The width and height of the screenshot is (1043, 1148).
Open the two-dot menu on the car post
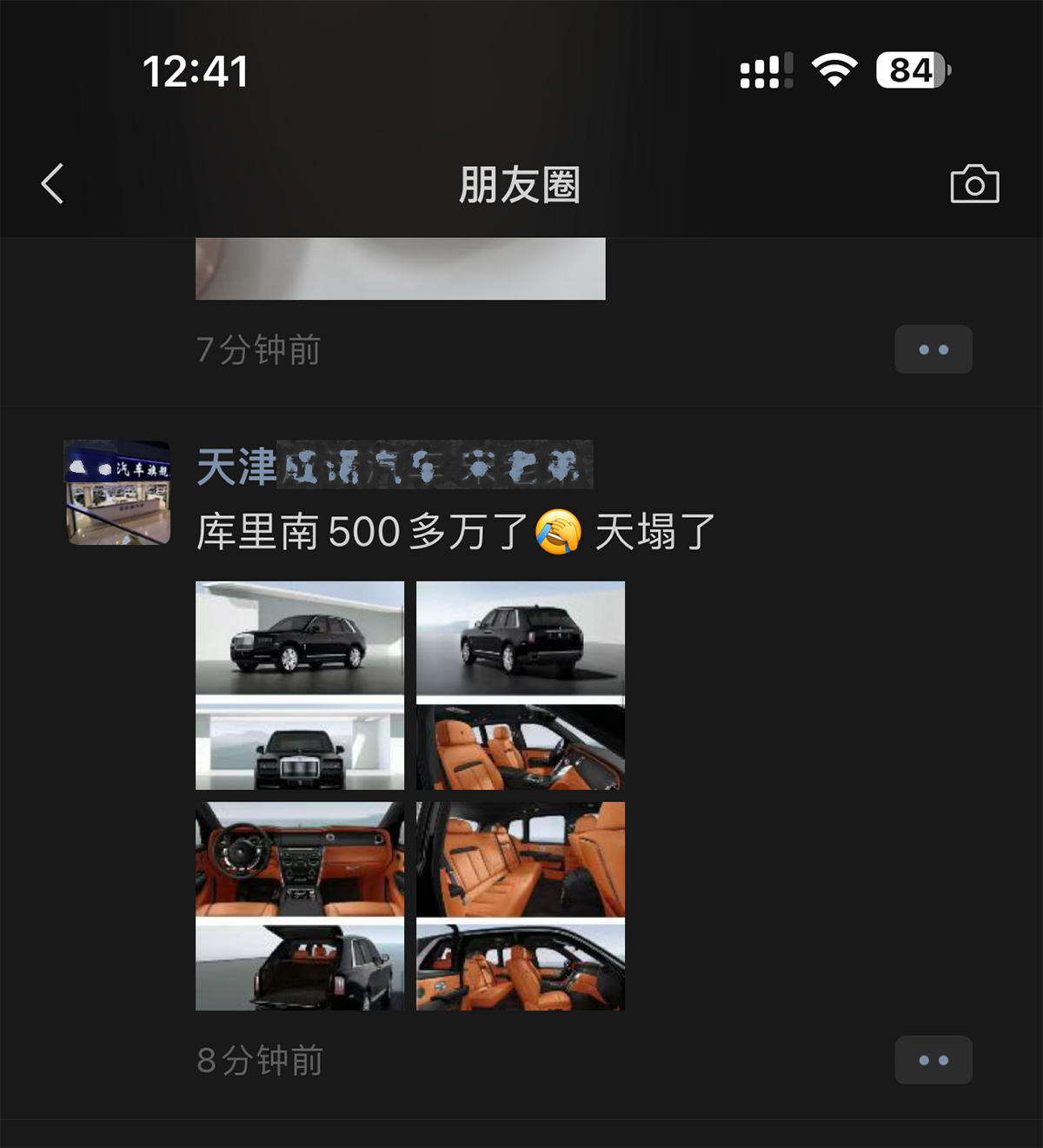[933, 1059]
